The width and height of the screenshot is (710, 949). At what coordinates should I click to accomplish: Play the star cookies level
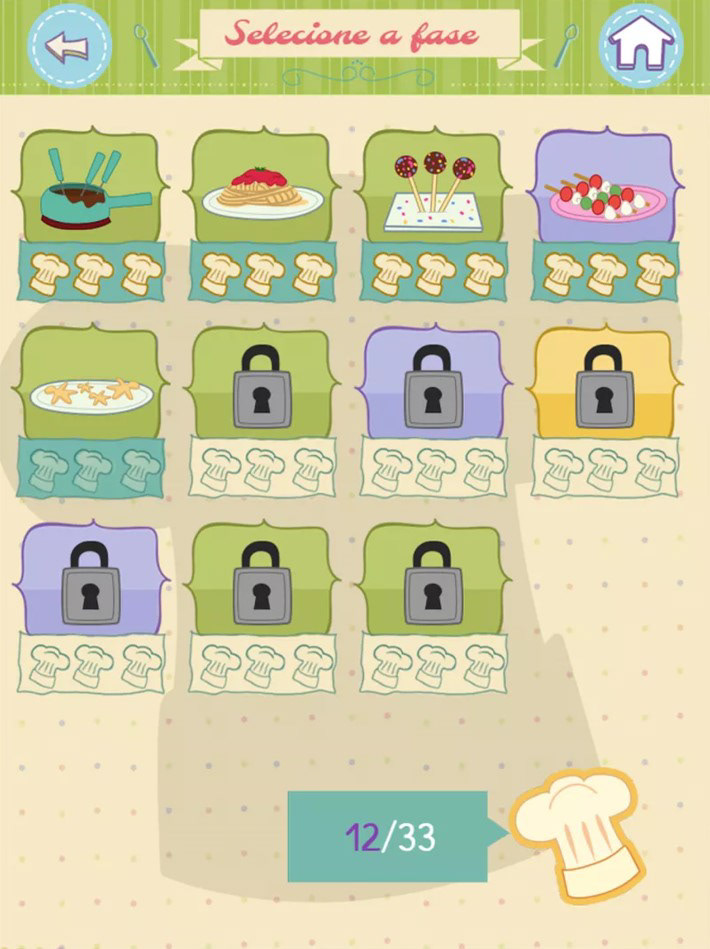point(90,385)
